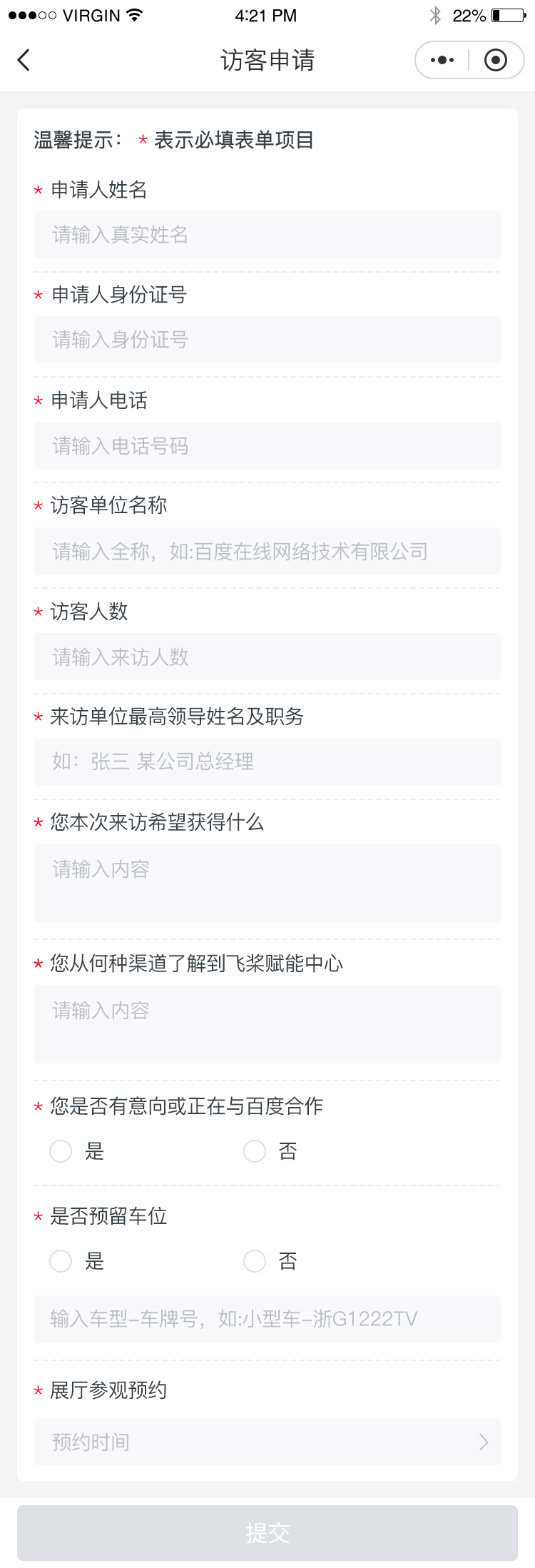This screenshot has width=535, height=1568.
Task: Select 是 for 您是否有意向或正在与百度合作
Action: coord(60,1150)
